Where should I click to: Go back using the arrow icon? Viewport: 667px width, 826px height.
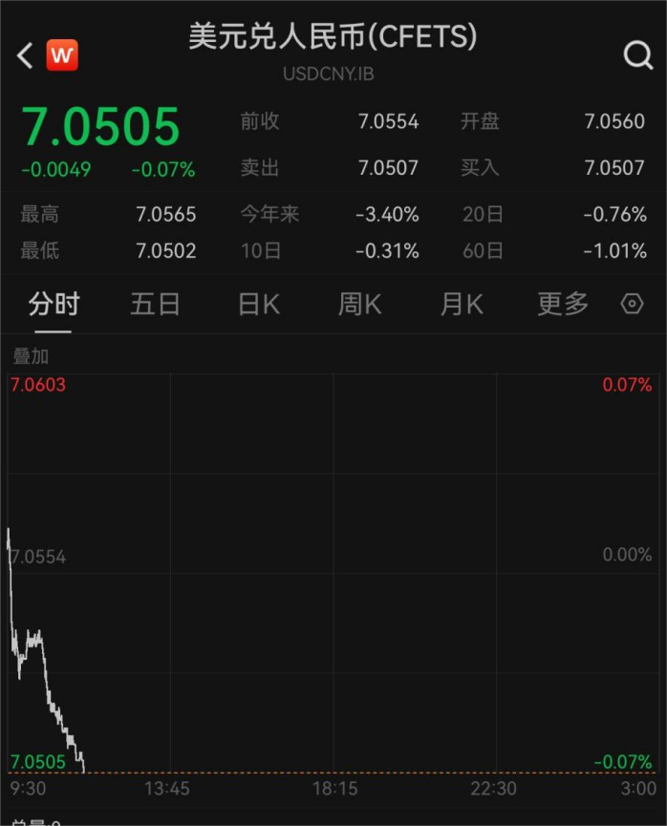coord(25,55)
